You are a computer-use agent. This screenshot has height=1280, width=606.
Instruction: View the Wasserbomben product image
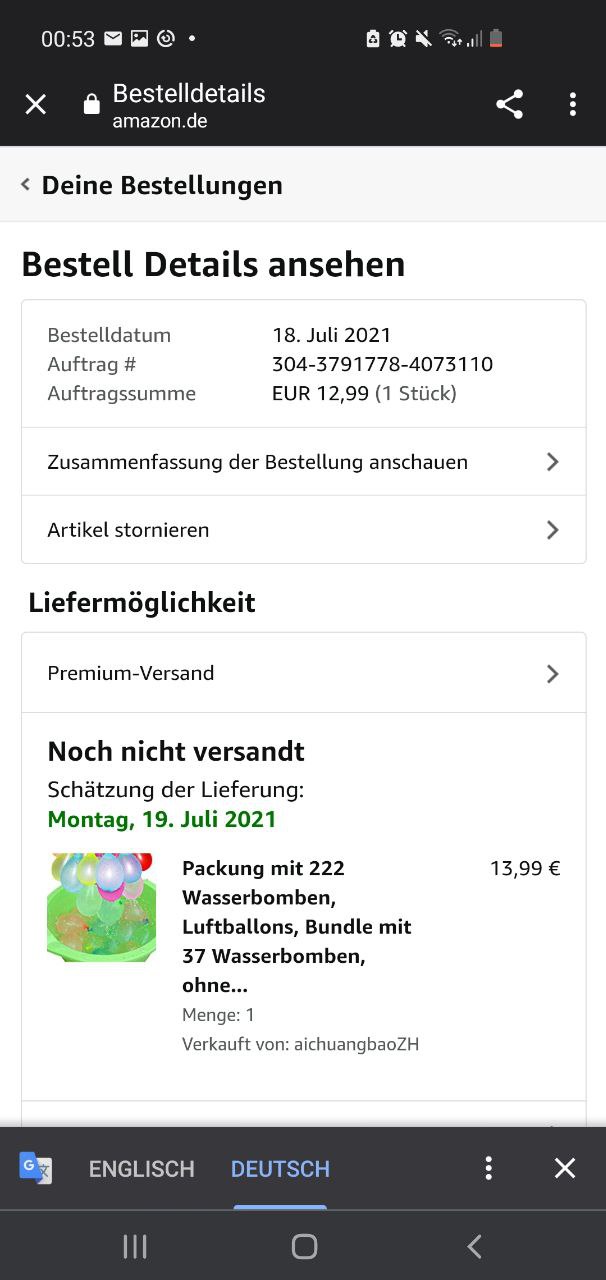[x=101, y=907]
